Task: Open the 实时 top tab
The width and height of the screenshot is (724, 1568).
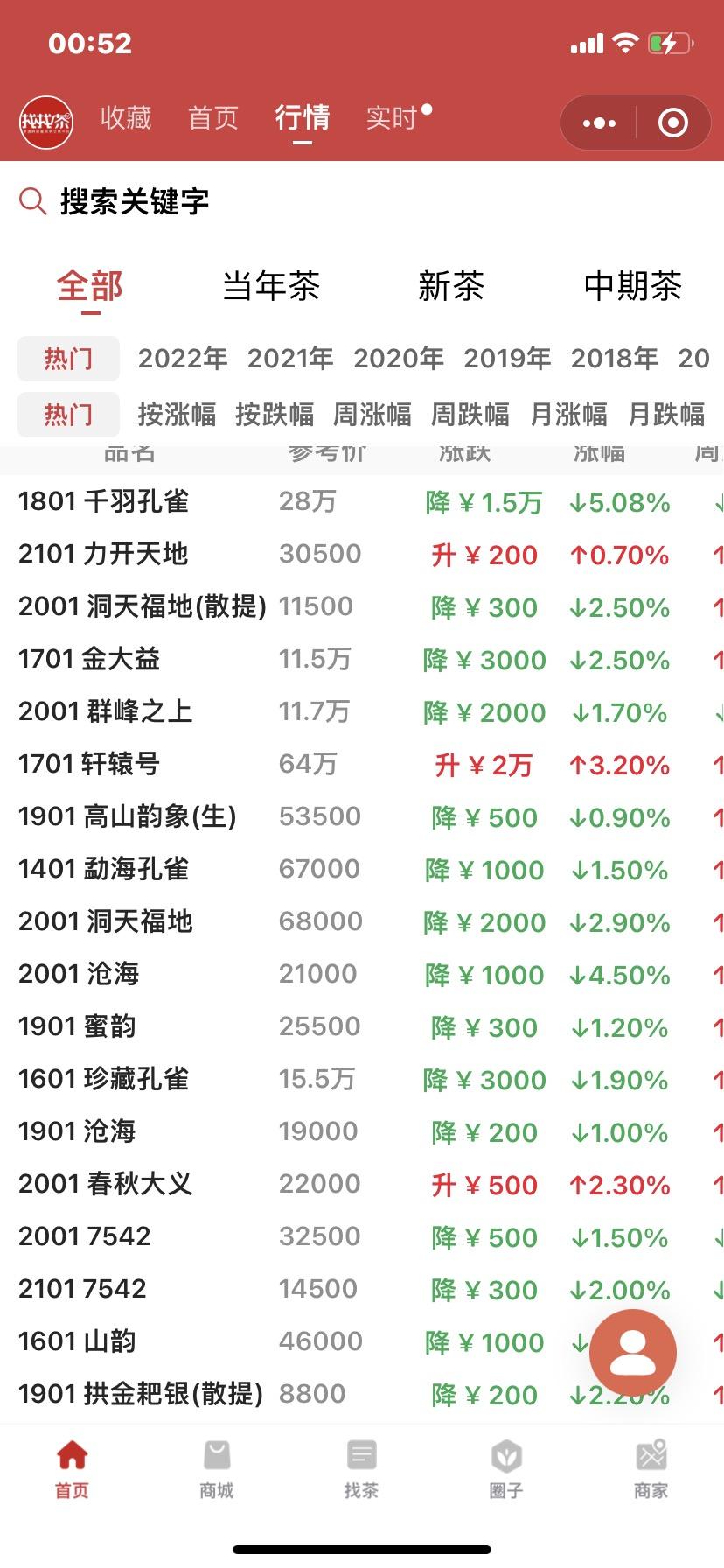Action: point(391,117)
